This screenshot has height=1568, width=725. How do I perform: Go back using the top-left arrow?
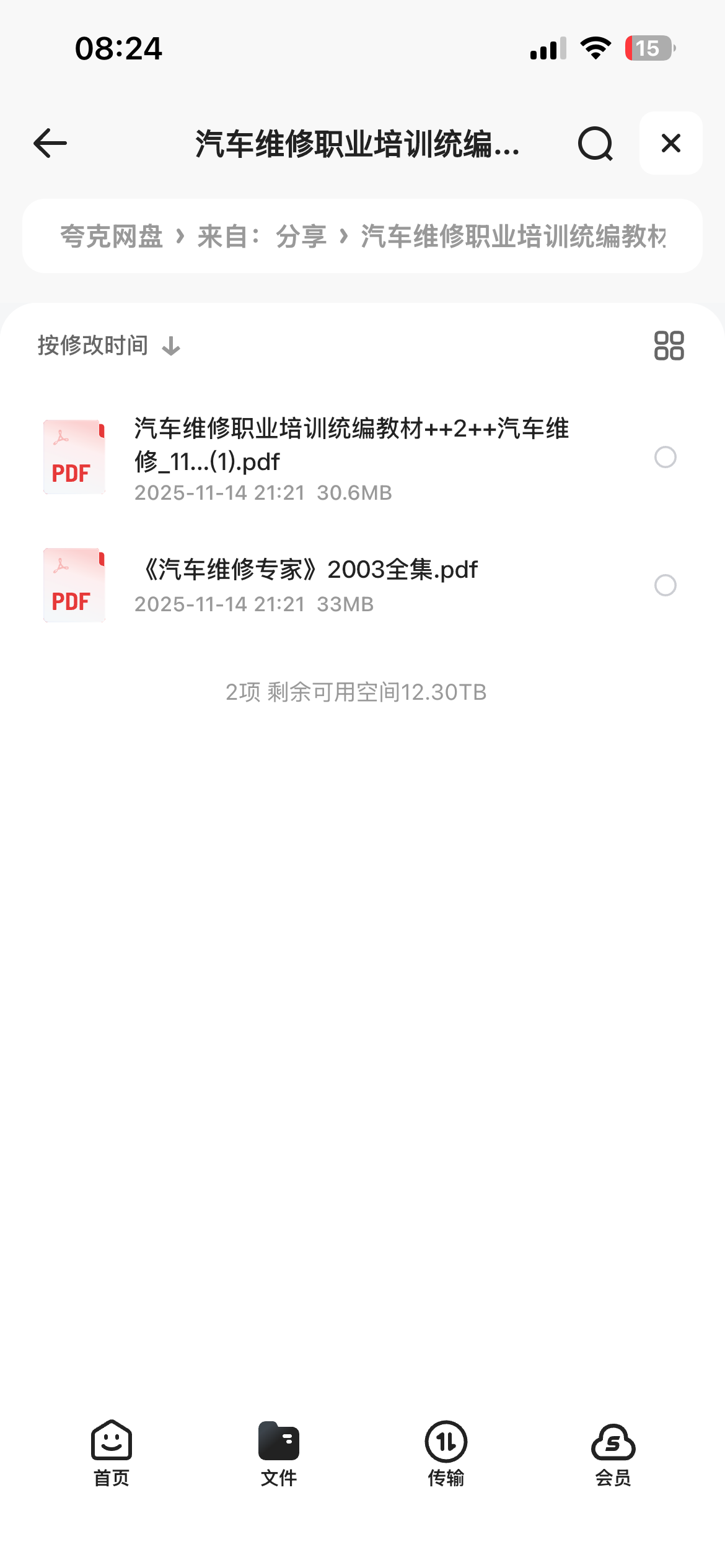(x=50, y=144)
